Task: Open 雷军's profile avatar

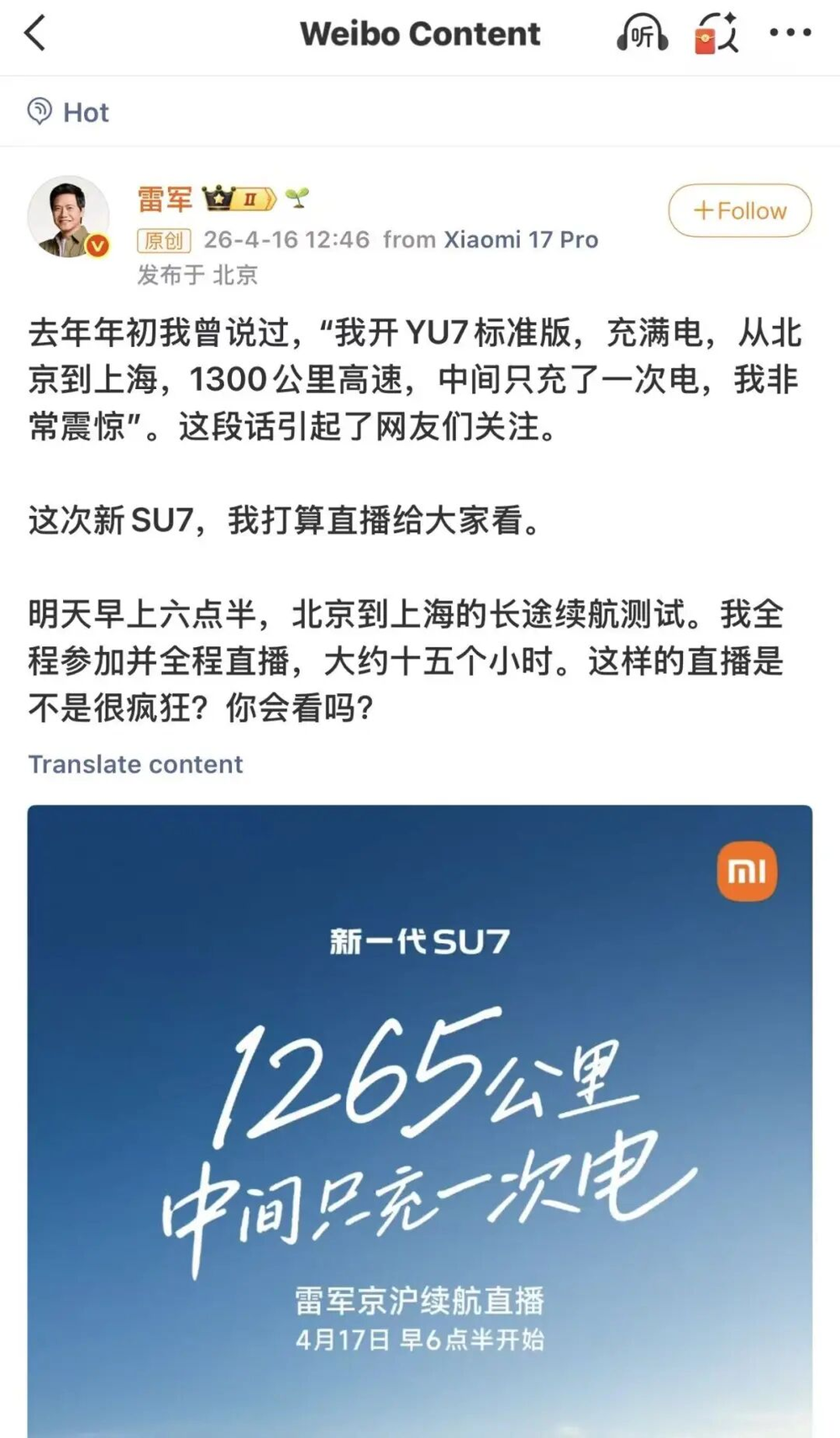Action: 69,217
